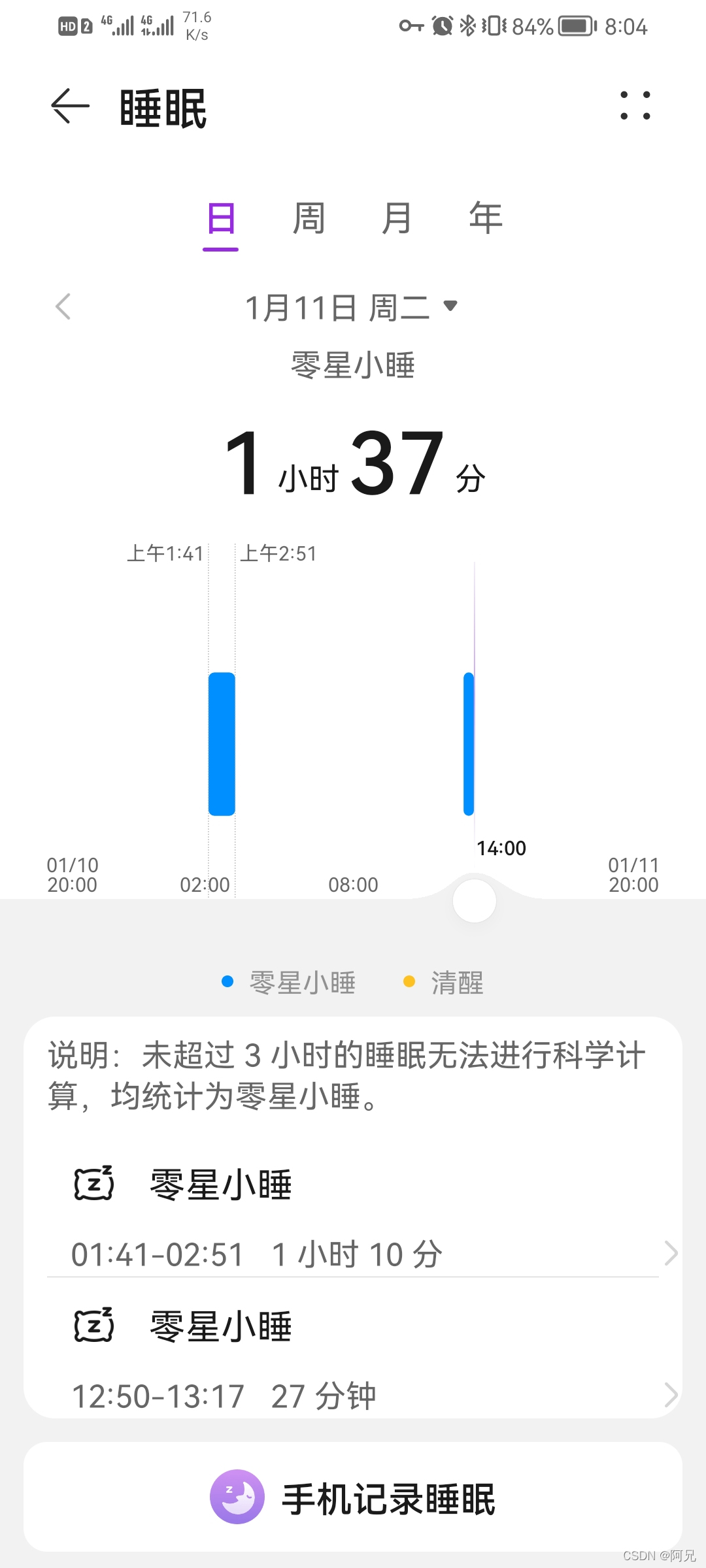
Task: Tap the back arrow to leave sleep page
Action: click(69, 106)
